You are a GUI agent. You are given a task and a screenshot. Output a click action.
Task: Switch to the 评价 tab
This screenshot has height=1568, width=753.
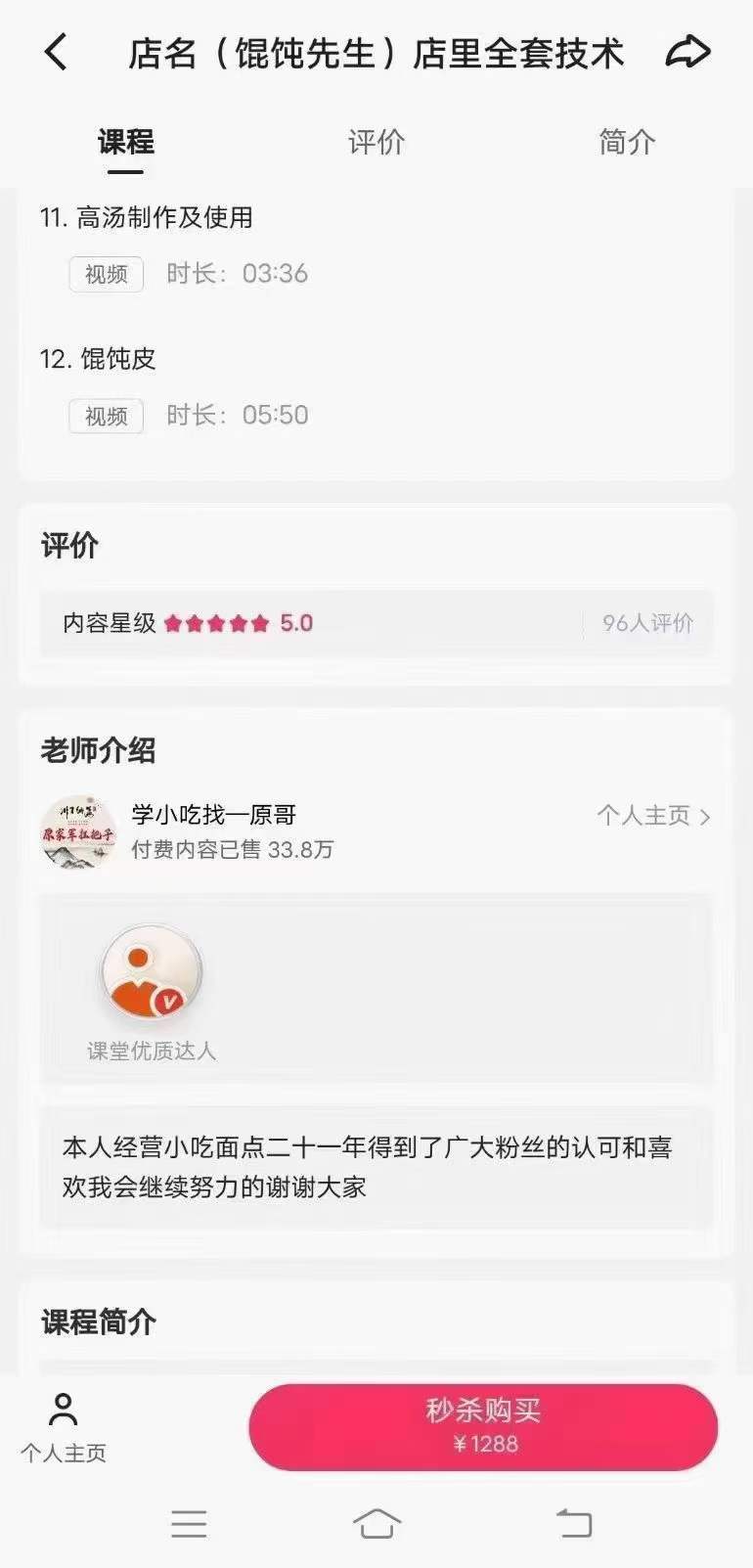click(x=376, y=143)
